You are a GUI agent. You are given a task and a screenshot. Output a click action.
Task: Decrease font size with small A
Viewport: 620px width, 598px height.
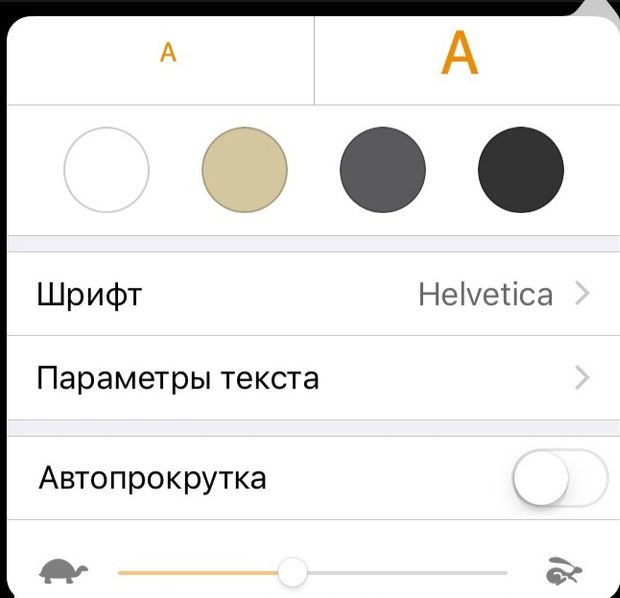(168, 54)
